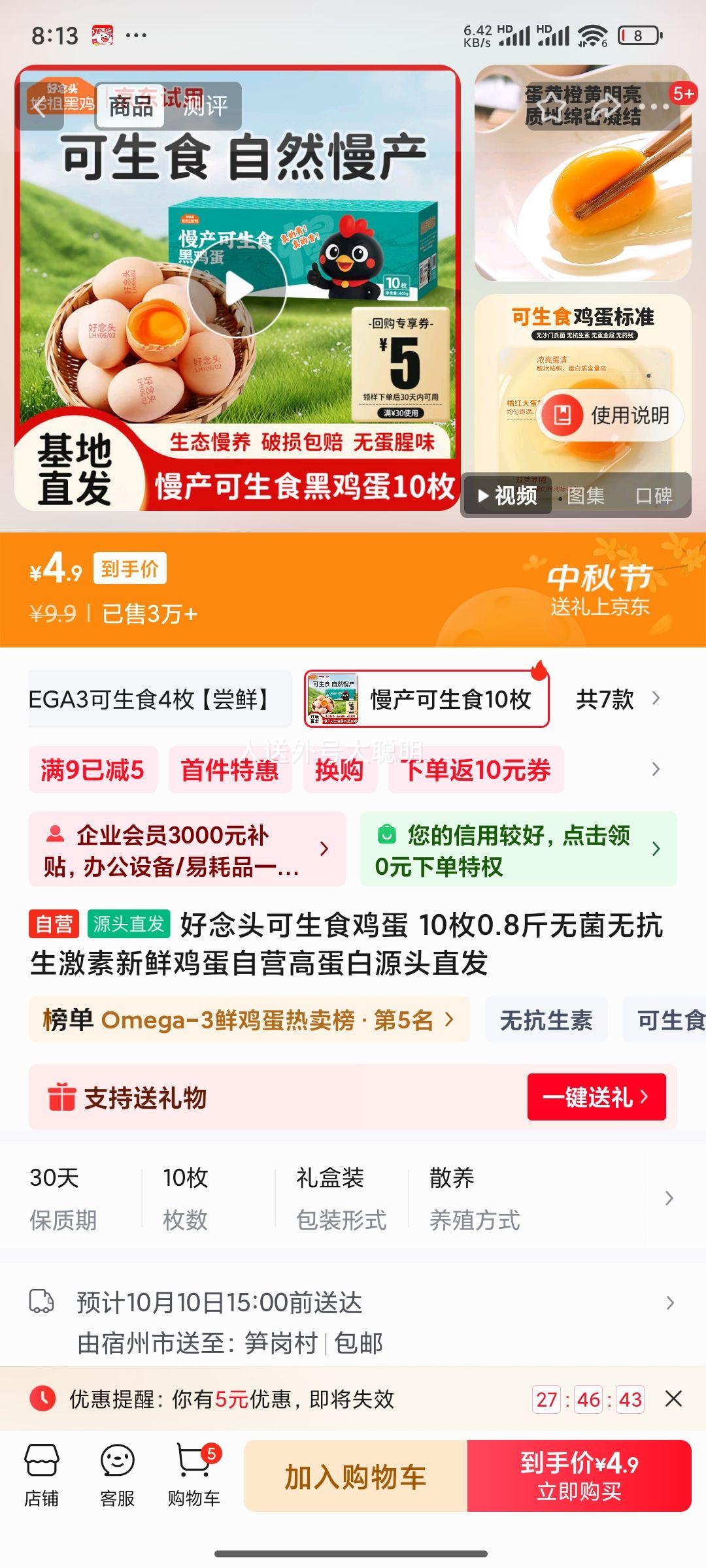
Task: Switch gallery to 图集
Action: pyautogui.click(x=585, y=496)
